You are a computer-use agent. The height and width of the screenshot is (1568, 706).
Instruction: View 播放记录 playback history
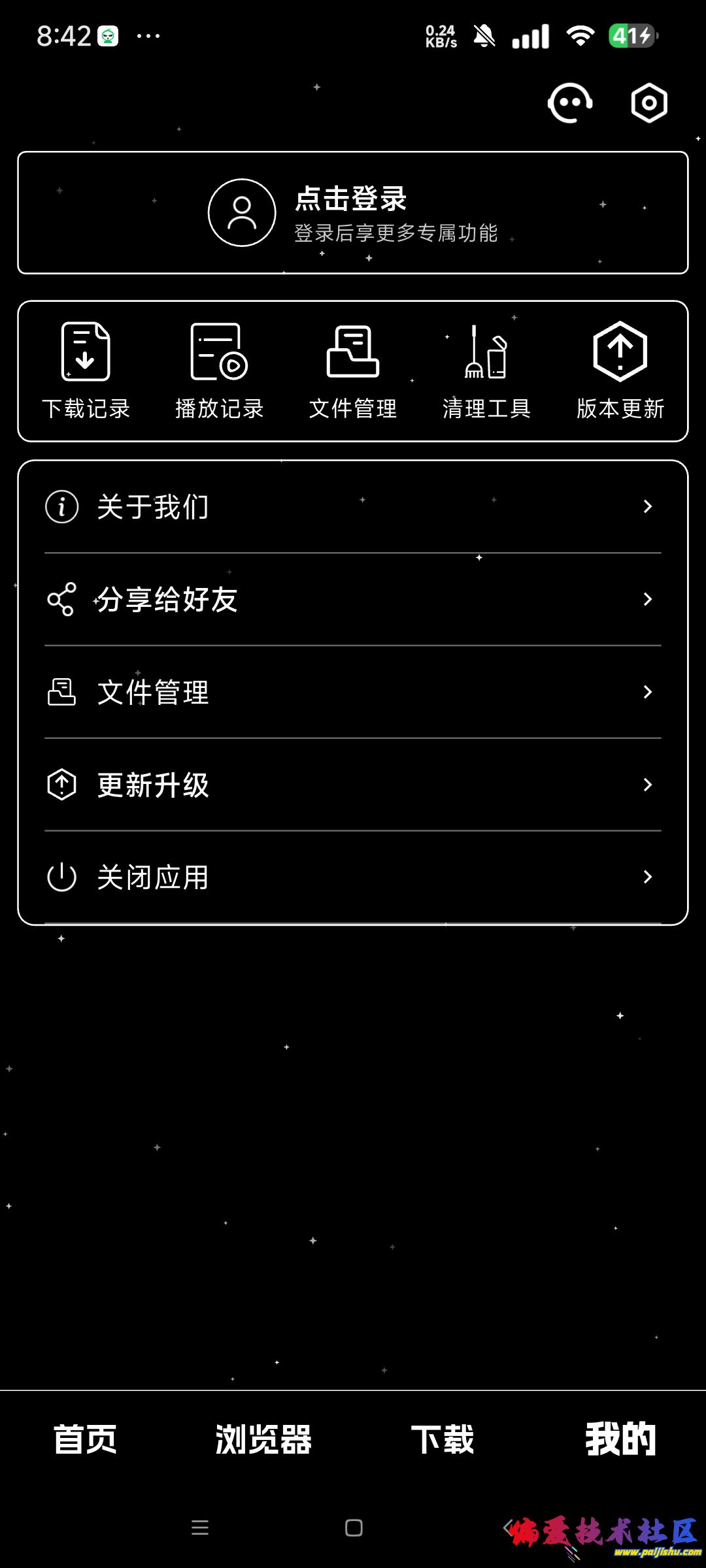[x=219, y=370]
